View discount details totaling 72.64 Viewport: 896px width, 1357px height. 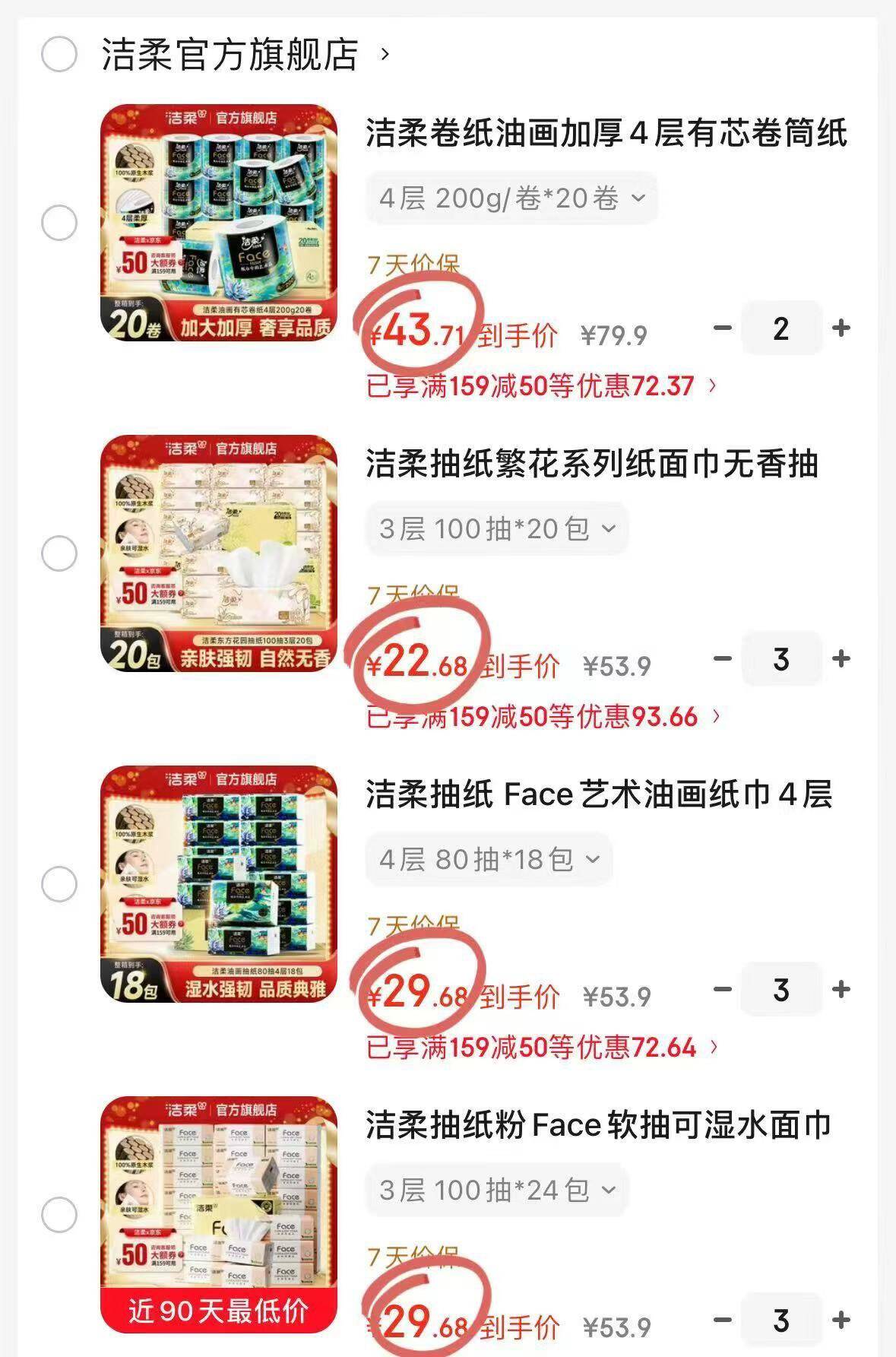(542, 1048)
